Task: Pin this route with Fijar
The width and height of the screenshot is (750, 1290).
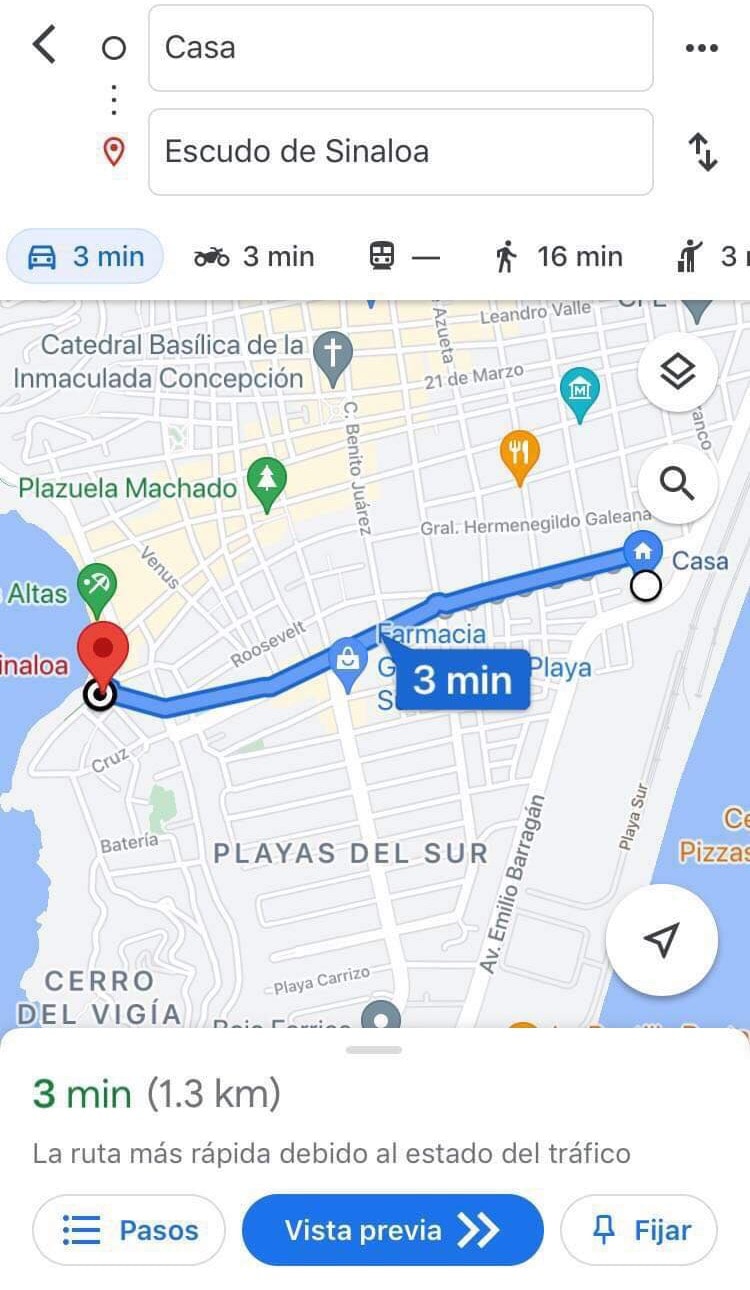Action: (x=639, y=1230)
